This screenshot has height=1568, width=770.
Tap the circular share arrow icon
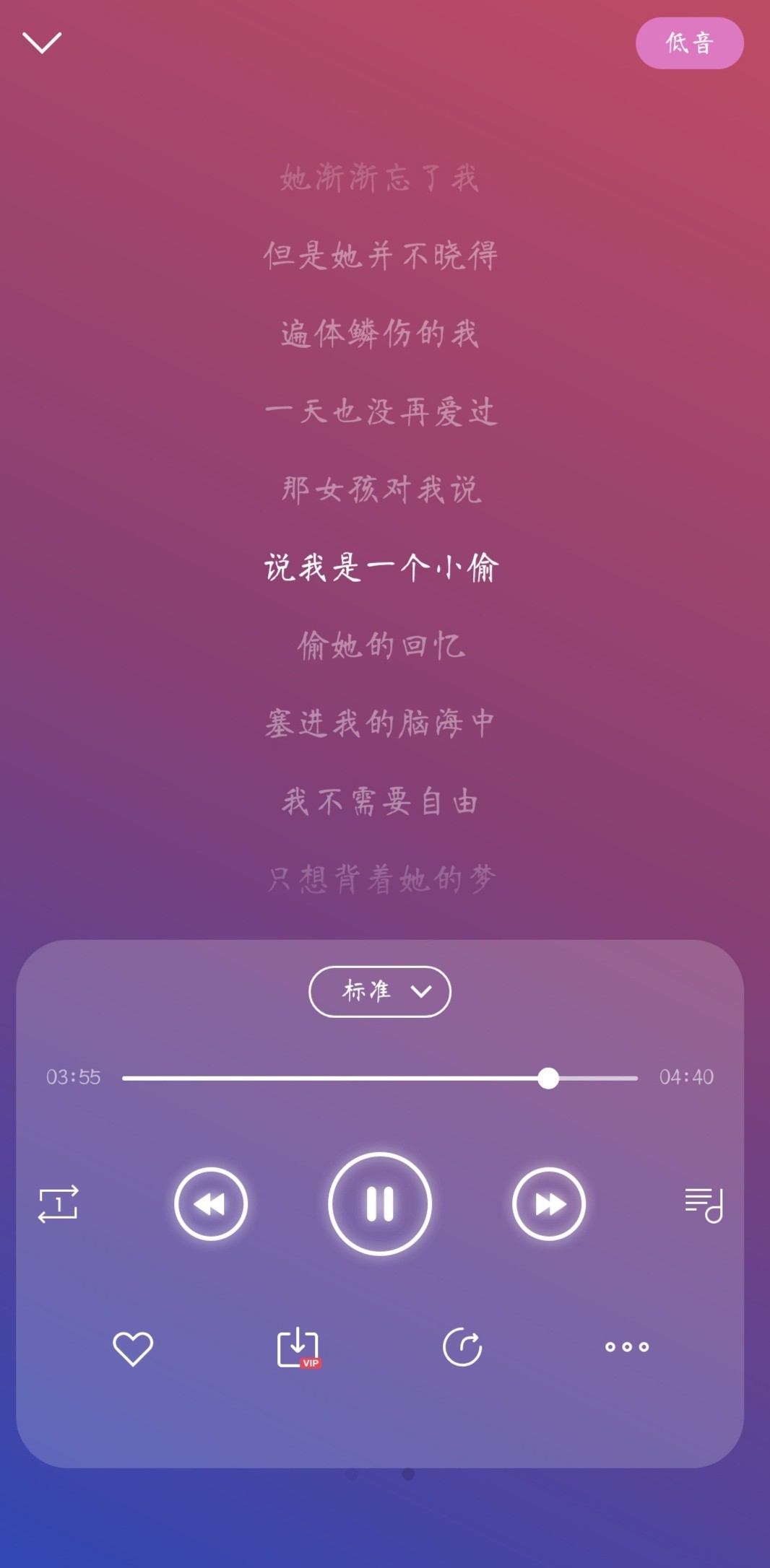pos(462,1347)
